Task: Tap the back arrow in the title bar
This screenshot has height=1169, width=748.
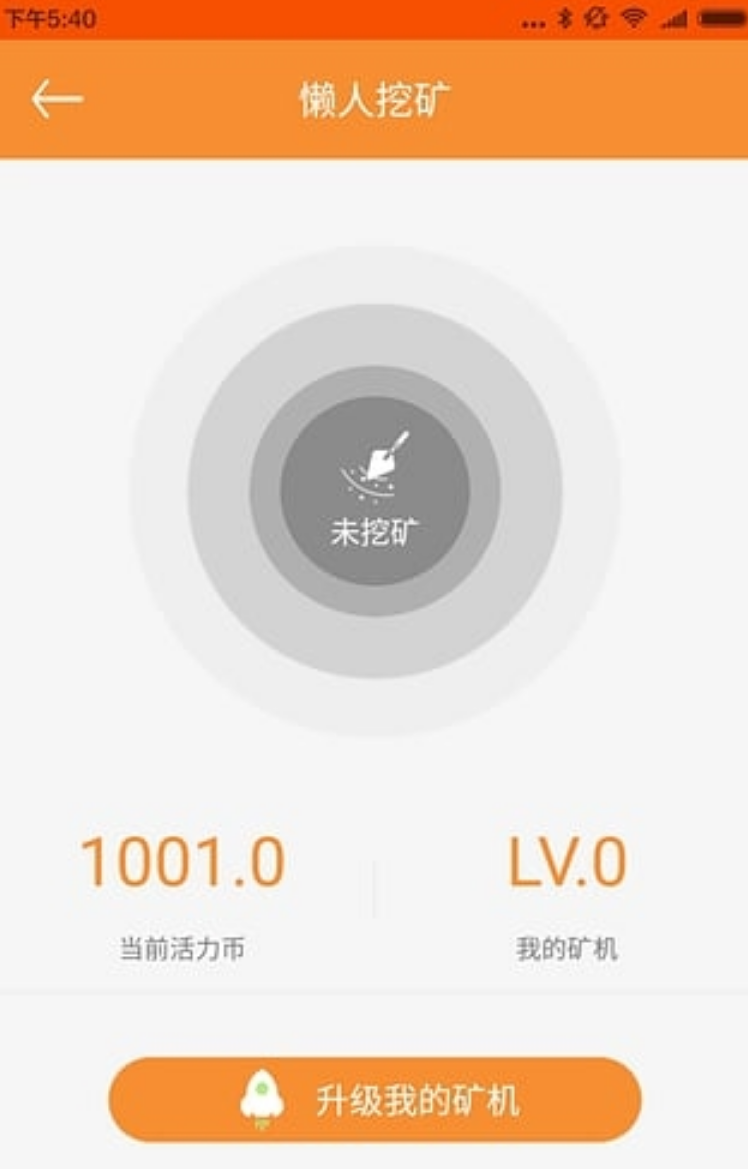Action: point(56,97)
